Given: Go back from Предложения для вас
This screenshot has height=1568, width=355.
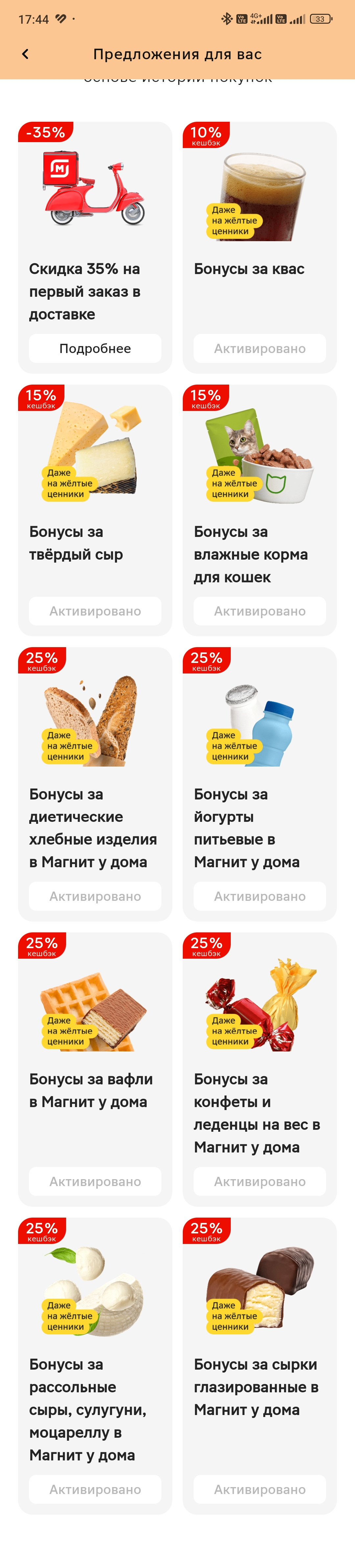Looking at the screenshot, I should coord(26,54).
